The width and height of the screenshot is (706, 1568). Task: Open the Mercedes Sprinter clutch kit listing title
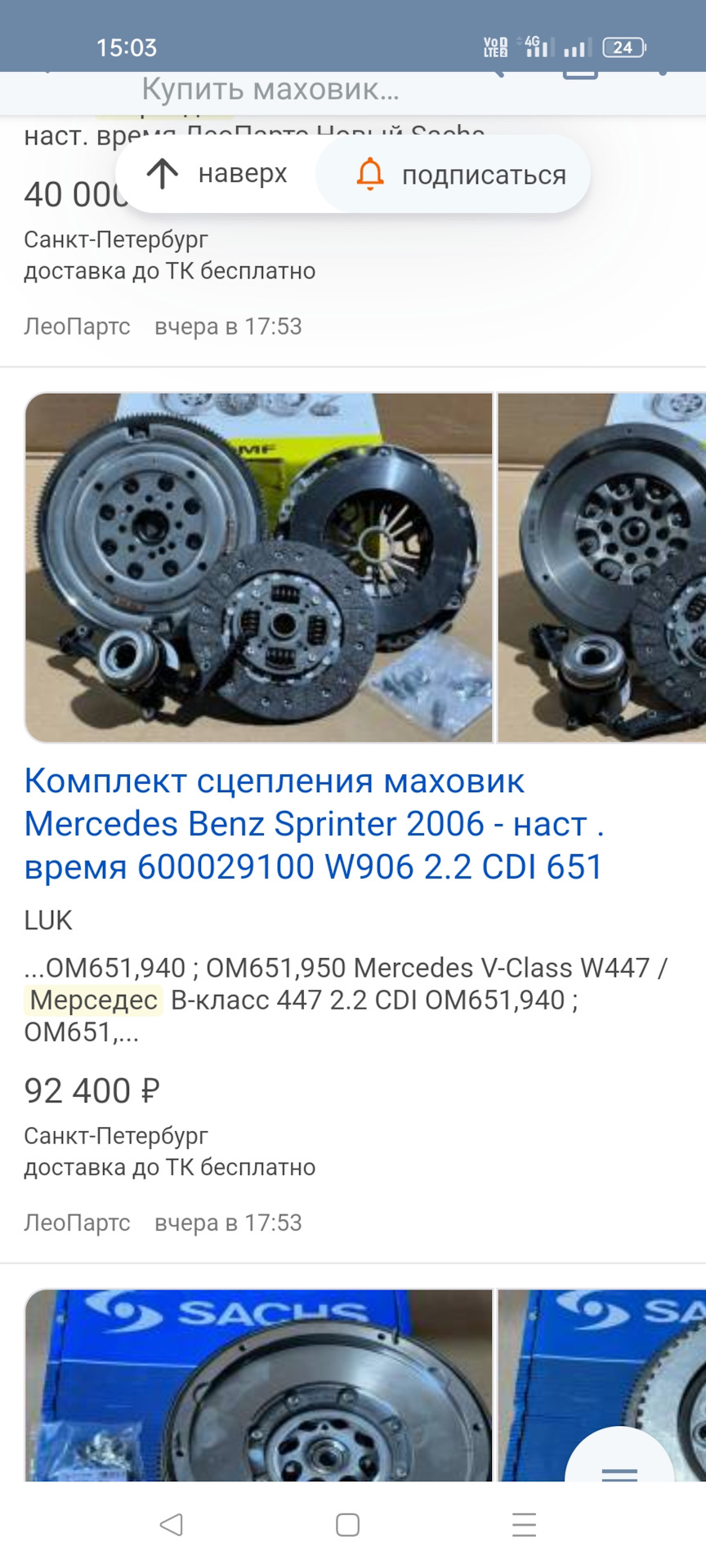click(314, 823)
